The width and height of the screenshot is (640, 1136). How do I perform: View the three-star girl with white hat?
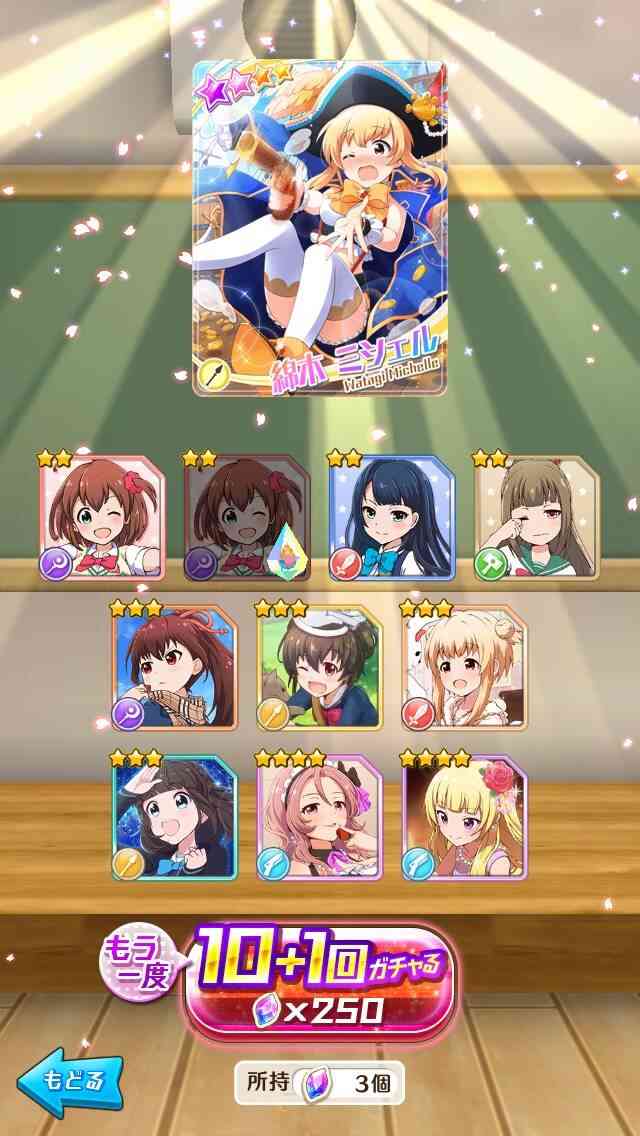click(x=320, y=667)
